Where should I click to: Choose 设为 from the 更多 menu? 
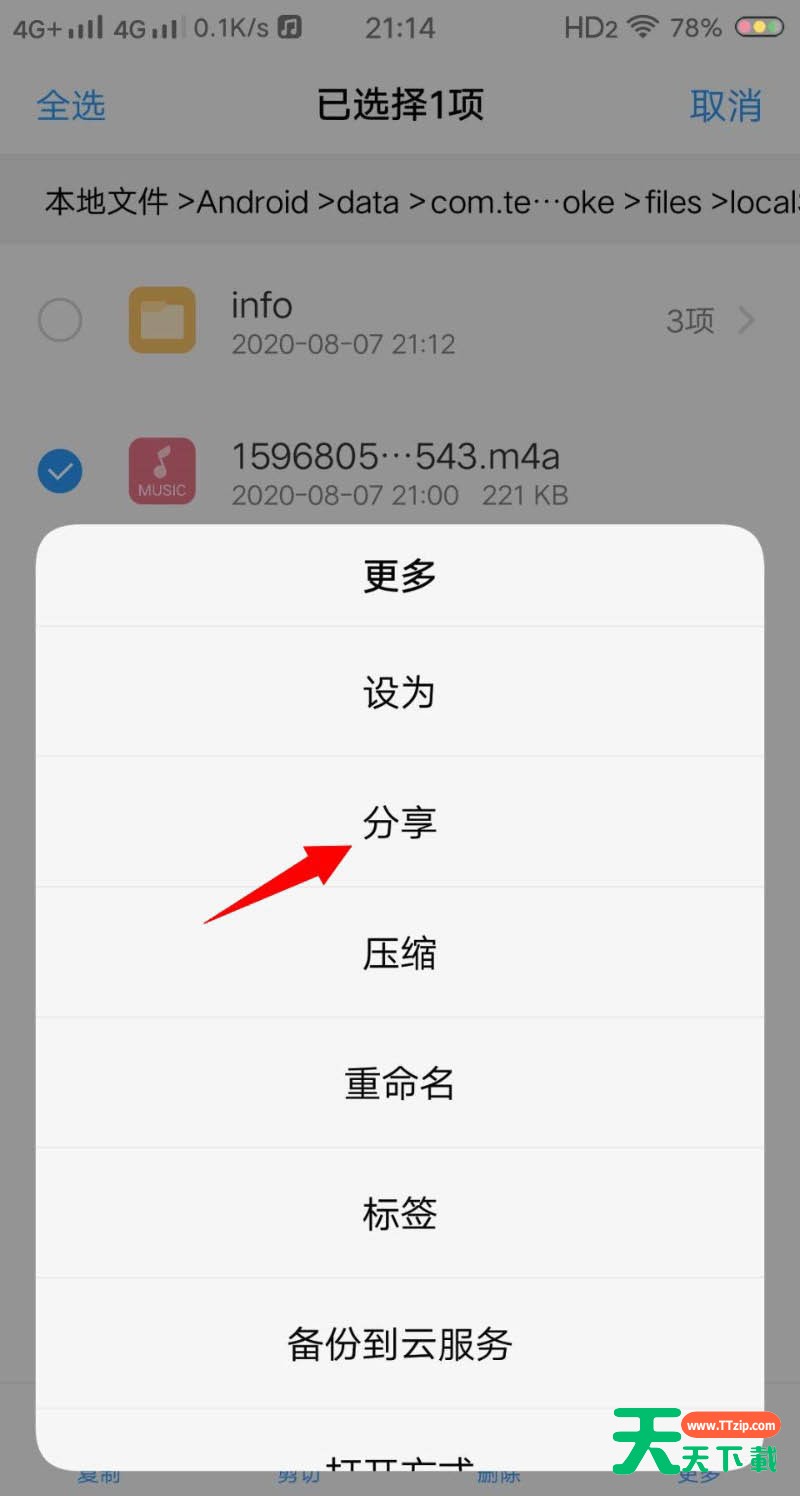coord(400,692)
